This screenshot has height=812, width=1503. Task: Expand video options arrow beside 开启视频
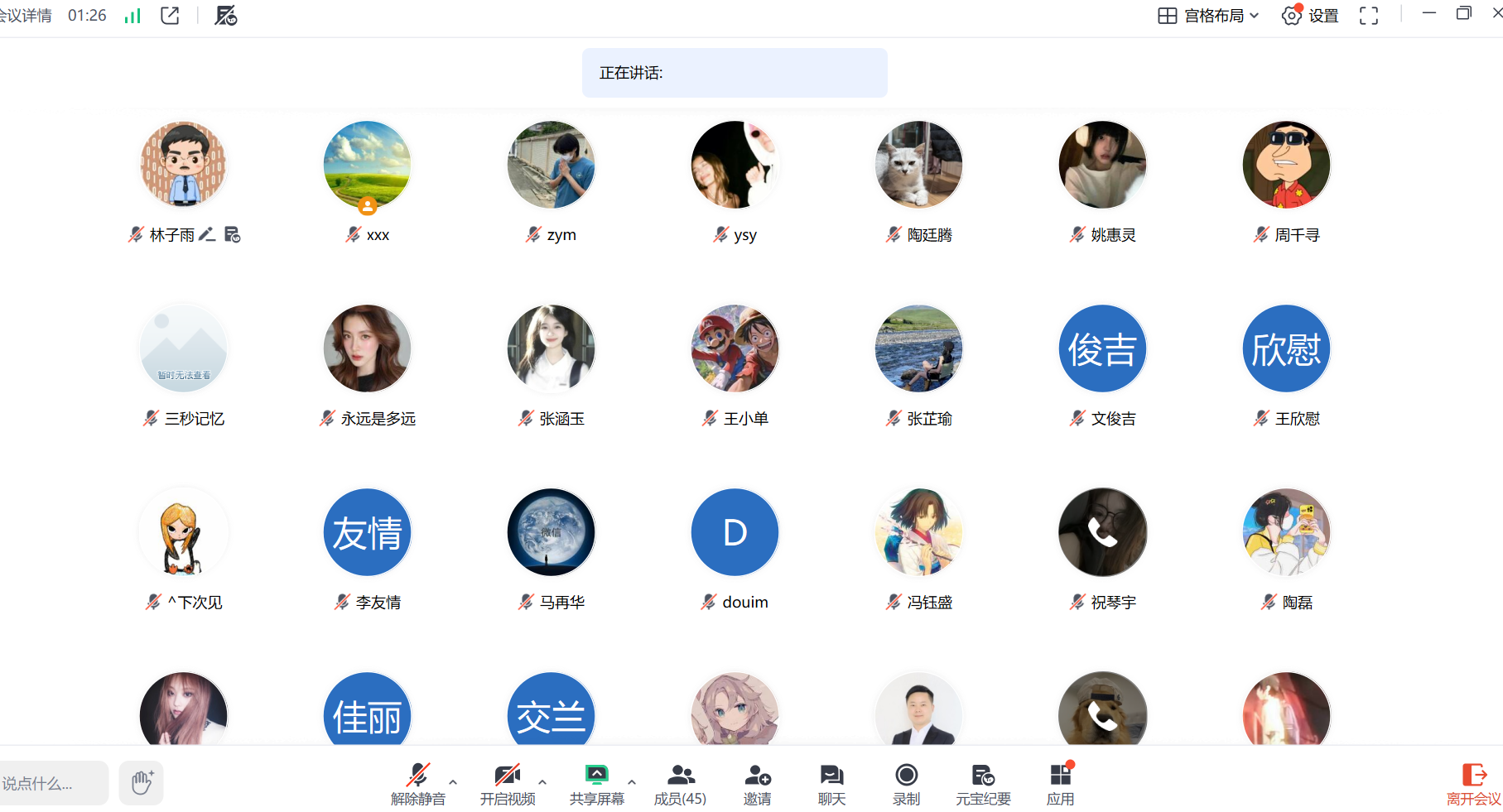tap(542, 781)
